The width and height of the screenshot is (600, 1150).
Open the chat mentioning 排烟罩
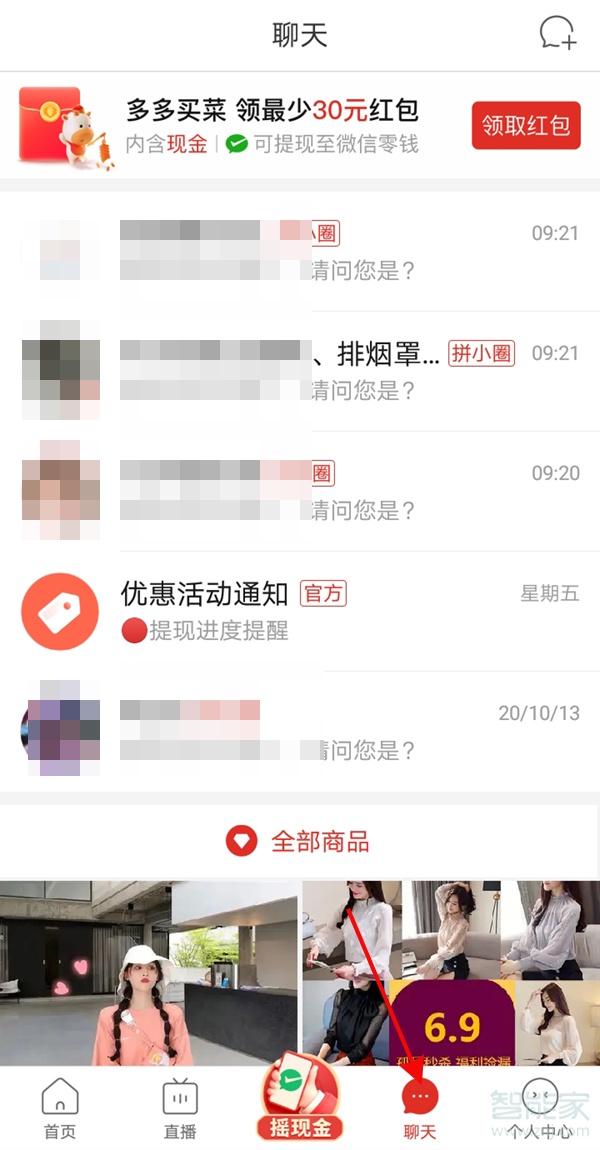300,371
